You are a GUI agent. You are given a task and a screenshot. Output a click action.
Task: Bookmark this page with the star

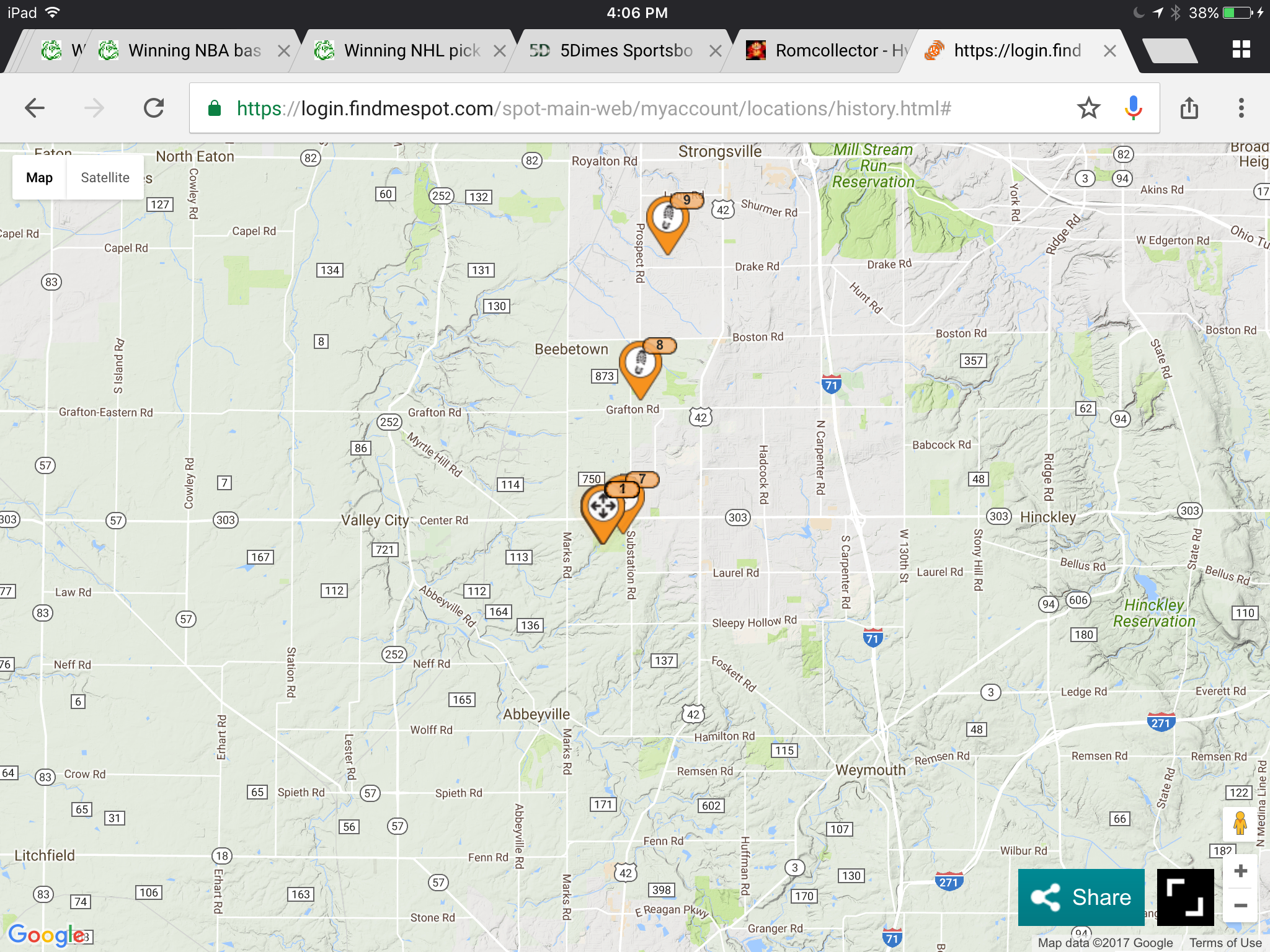tap(1088, 108)
